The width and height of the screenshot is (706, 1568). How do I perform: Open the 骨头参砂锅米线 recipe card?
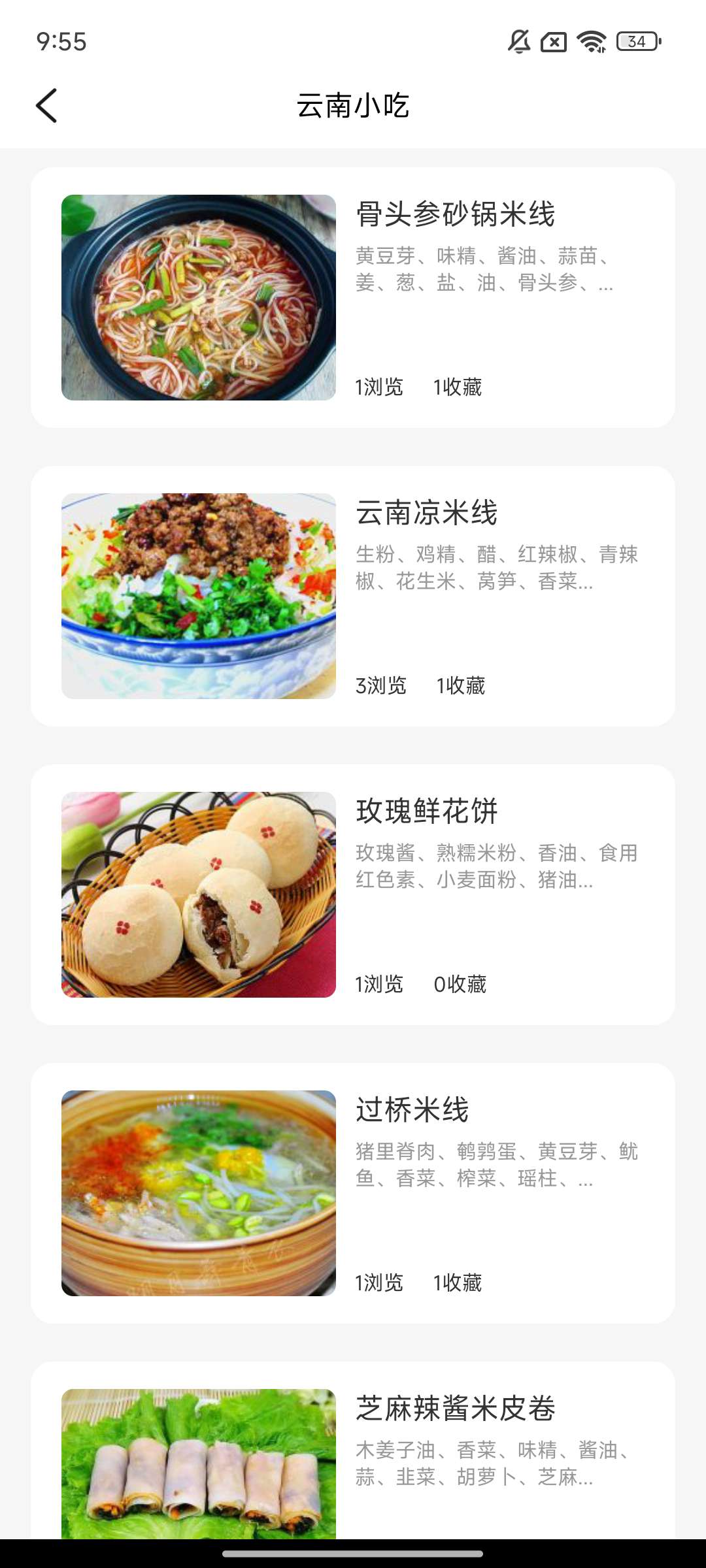[x=353, y=298]
